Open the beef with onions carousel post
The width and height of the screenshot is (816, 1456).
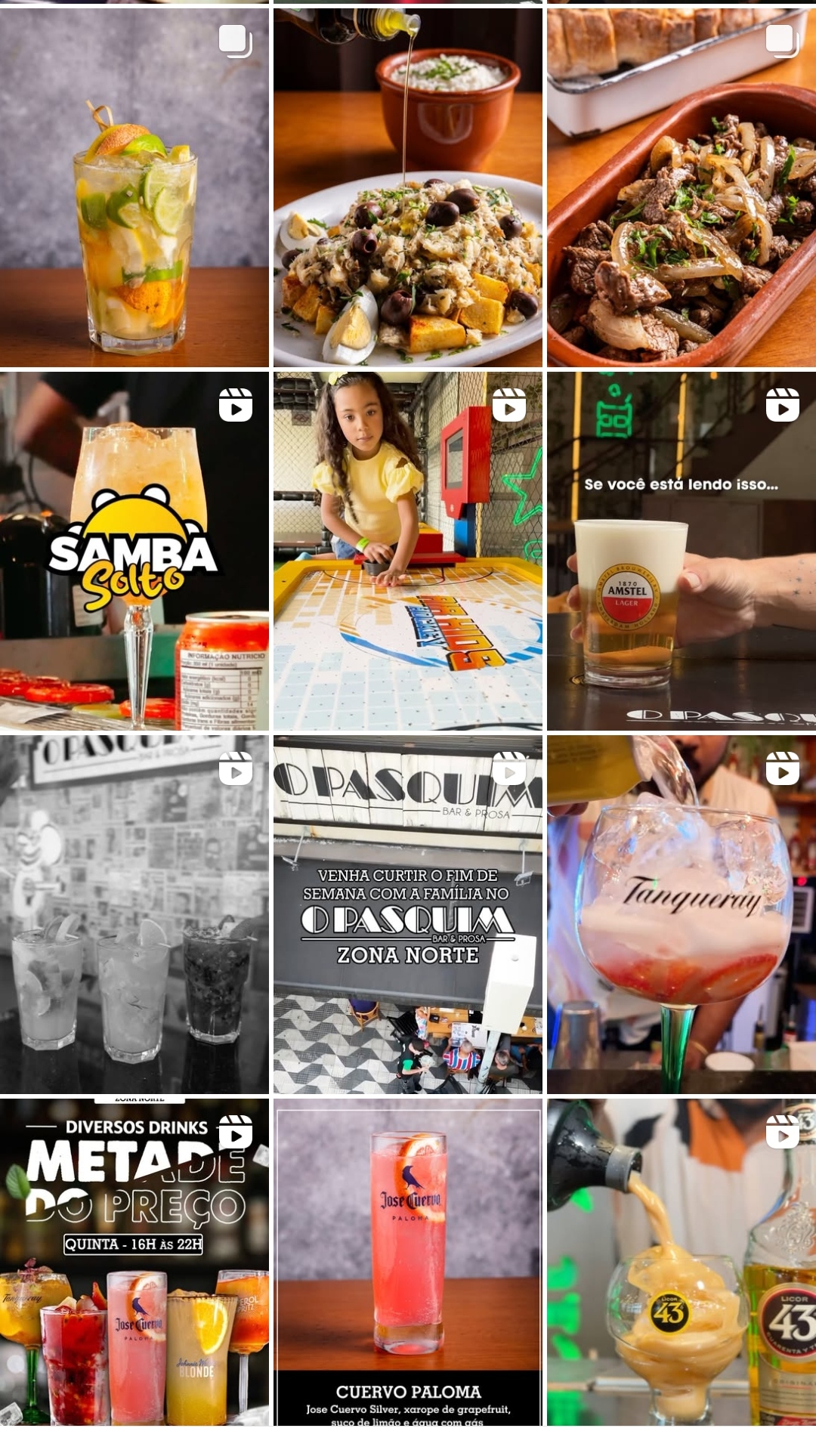click(681, 189)
